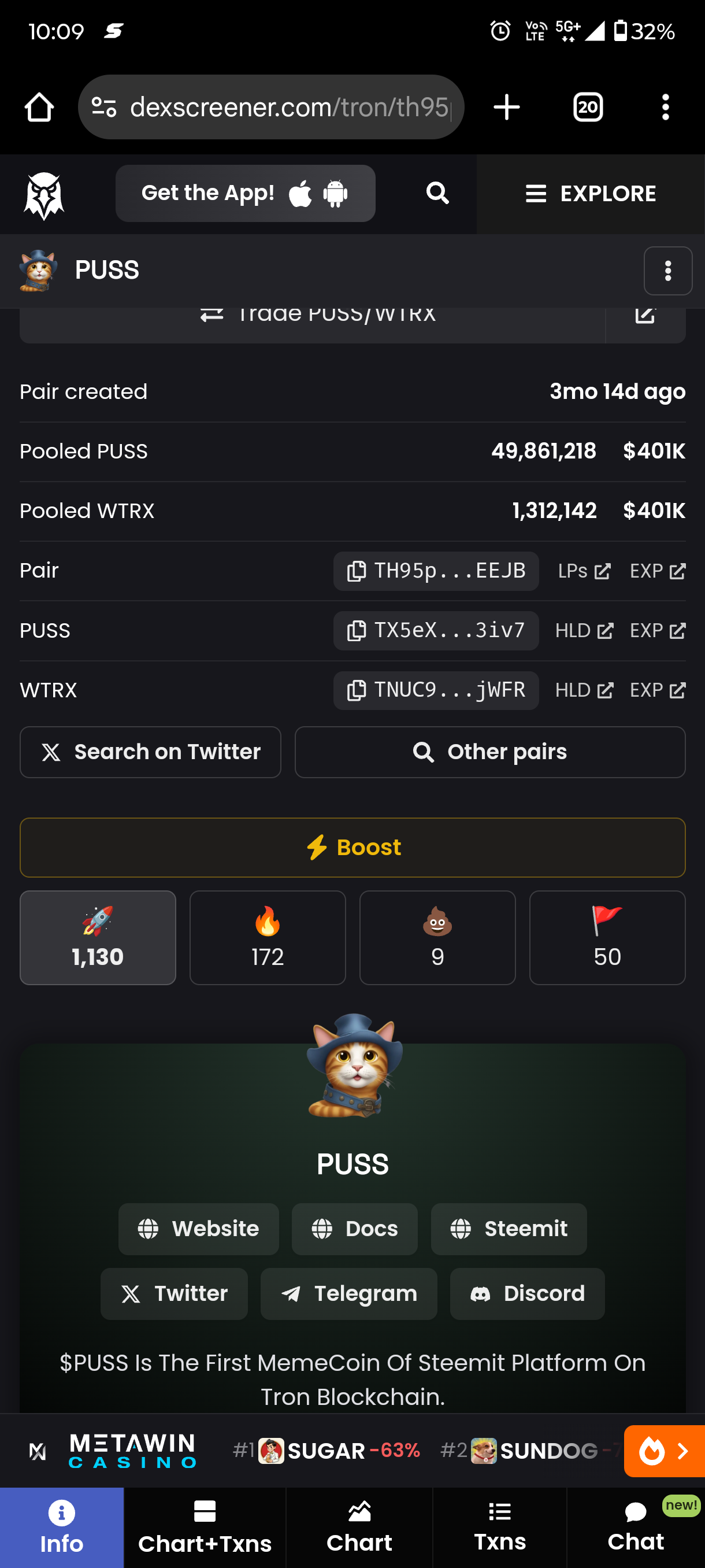This screenshot has width=705, height=1568.
Task: Open the PUSS Discord link
Action: point(527,1293)
